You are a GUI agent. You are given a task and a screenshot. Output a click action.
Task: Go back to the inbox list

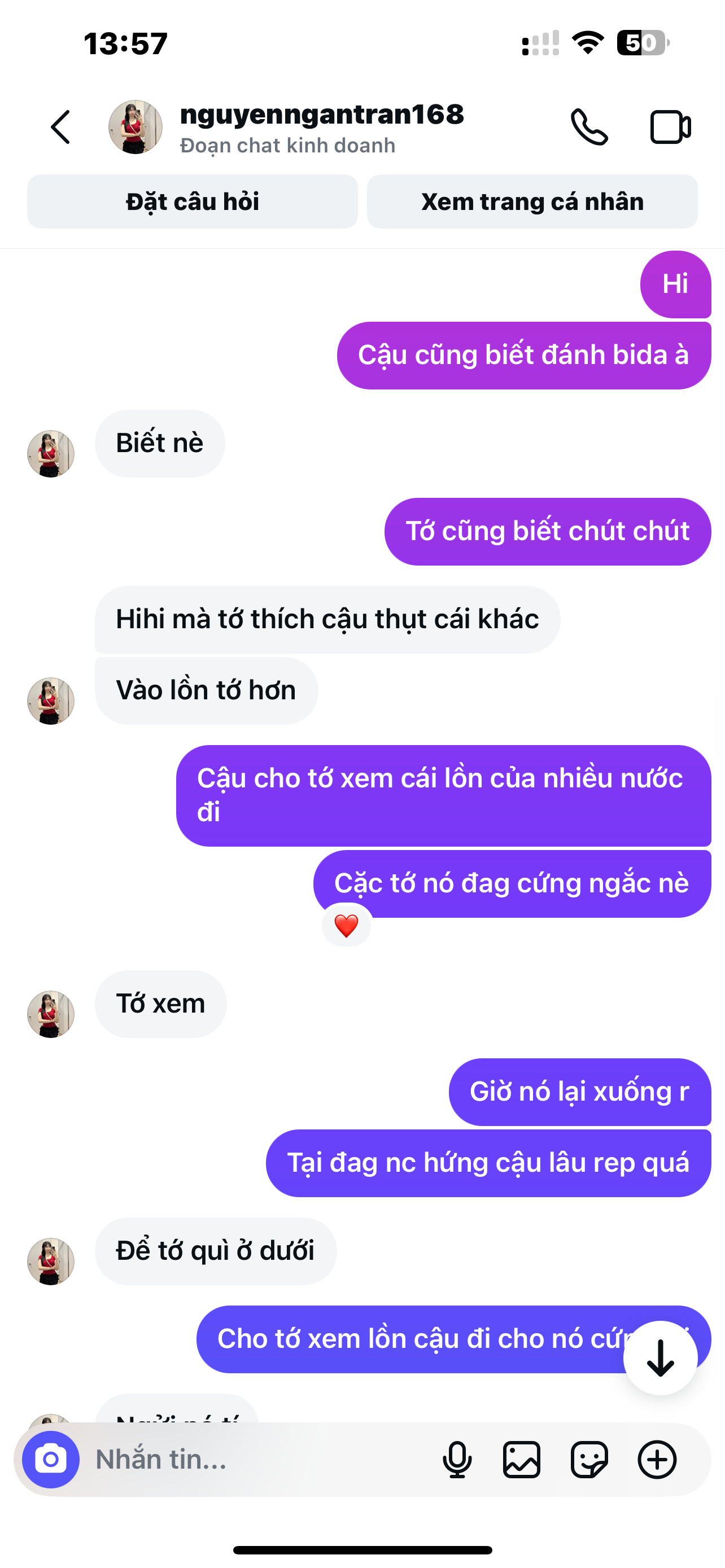pyautogui.click(x=60, y=127)
